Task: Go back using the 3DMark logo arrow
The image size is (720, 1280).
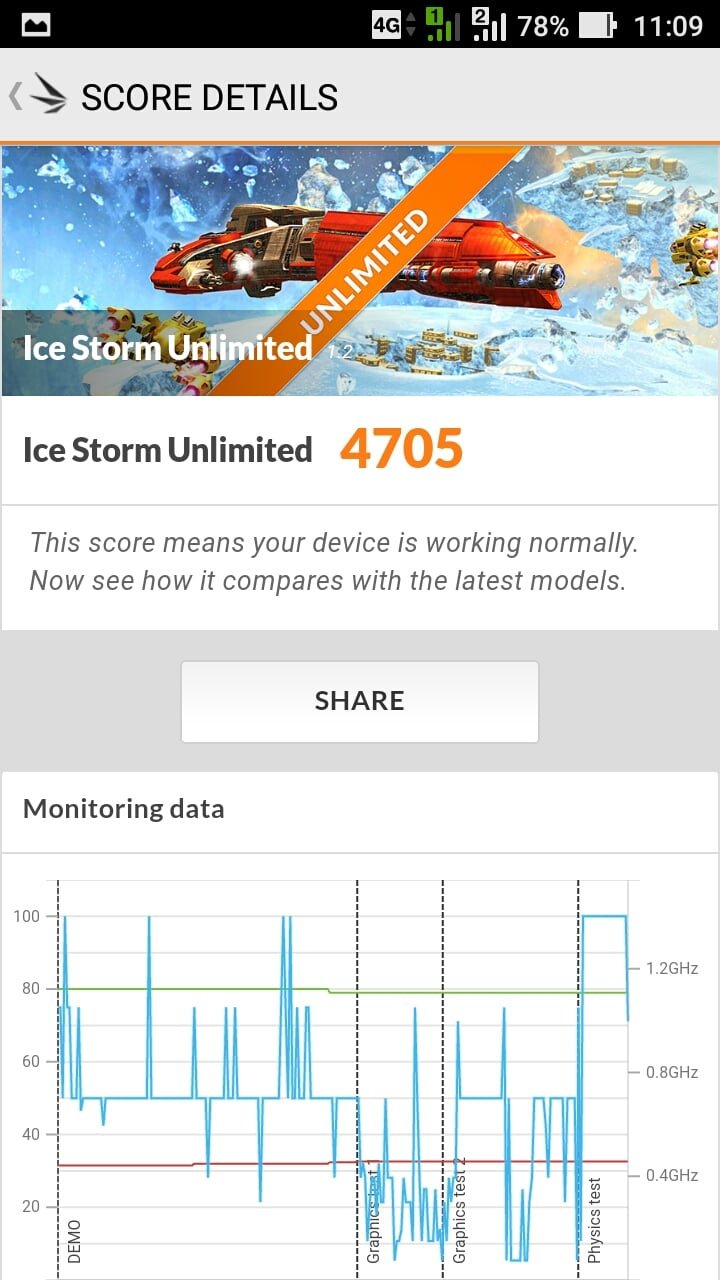Action: (x=38, y=96)
